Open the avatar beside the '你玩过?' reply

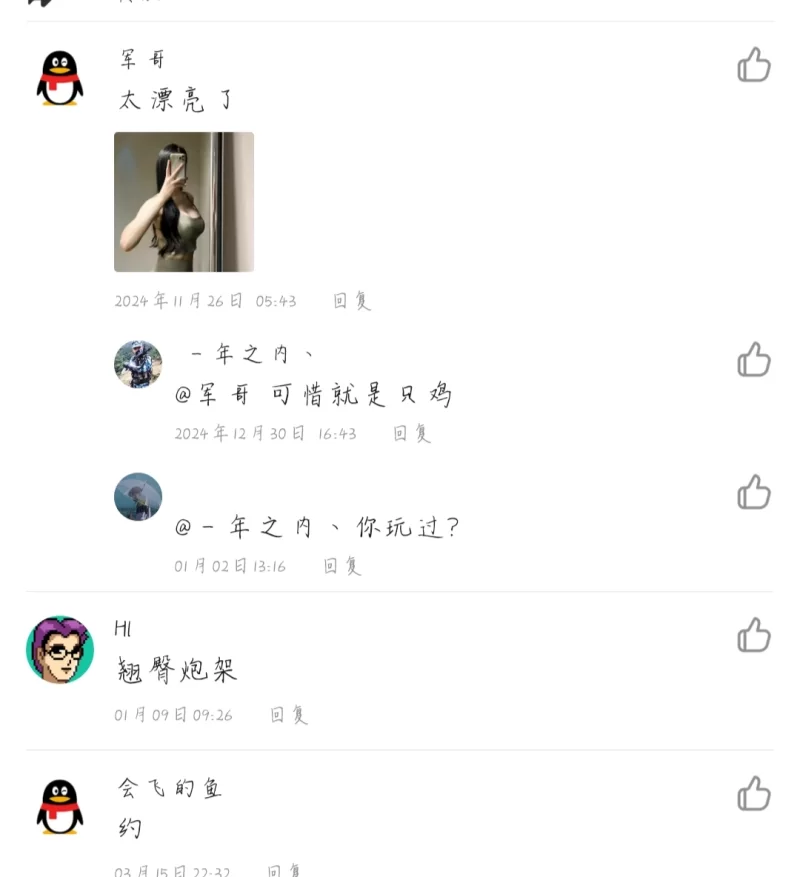138,497
